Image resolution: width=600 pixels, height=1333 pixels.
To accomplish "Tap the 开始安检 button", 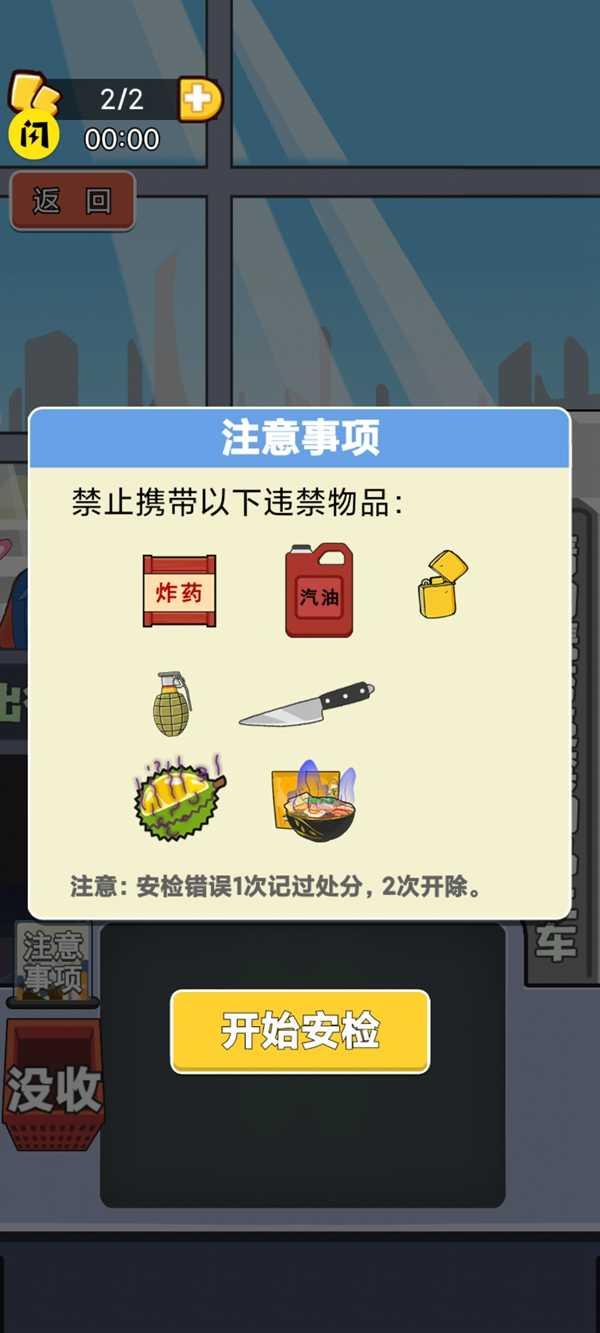I will (300, 1031).
